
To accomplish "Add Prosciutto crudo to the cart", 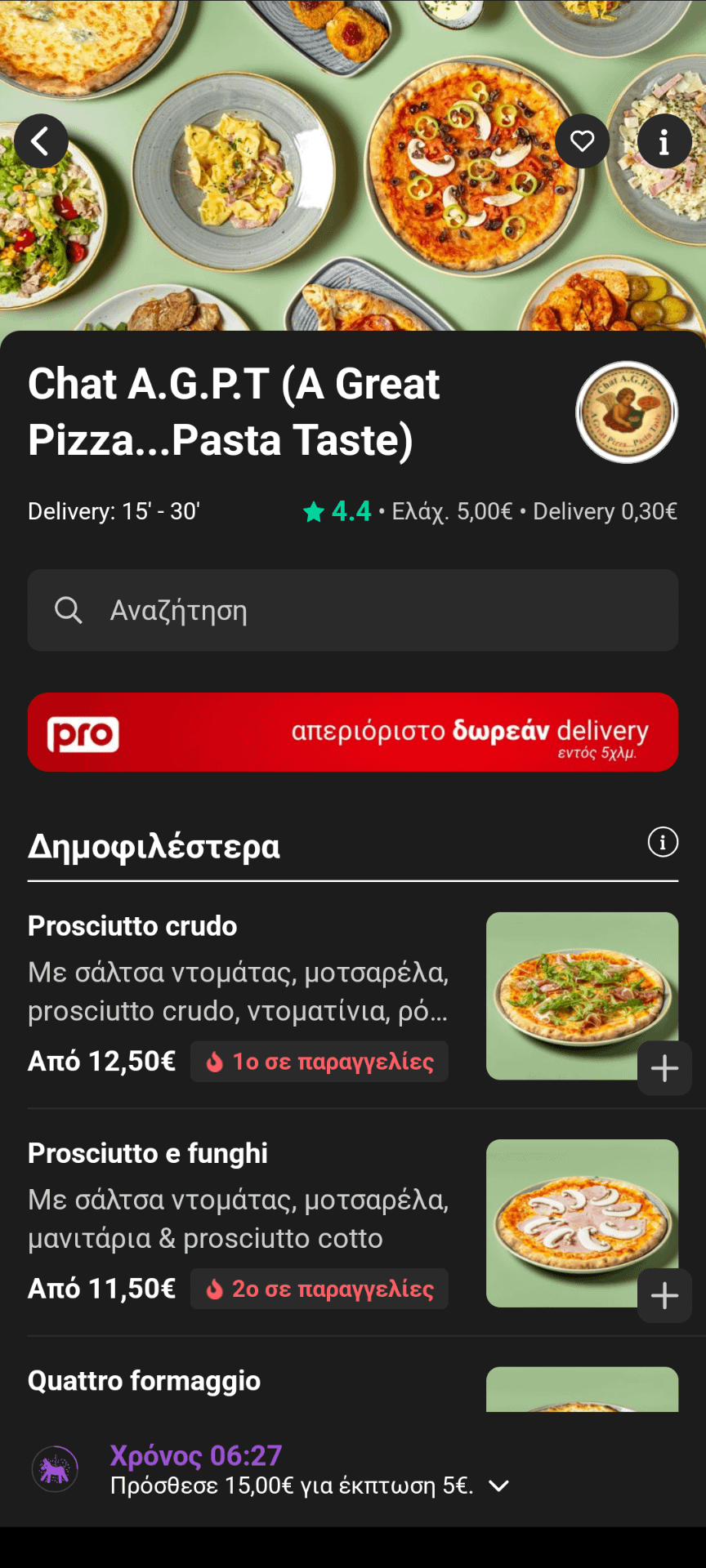I will pos(664,1068).
